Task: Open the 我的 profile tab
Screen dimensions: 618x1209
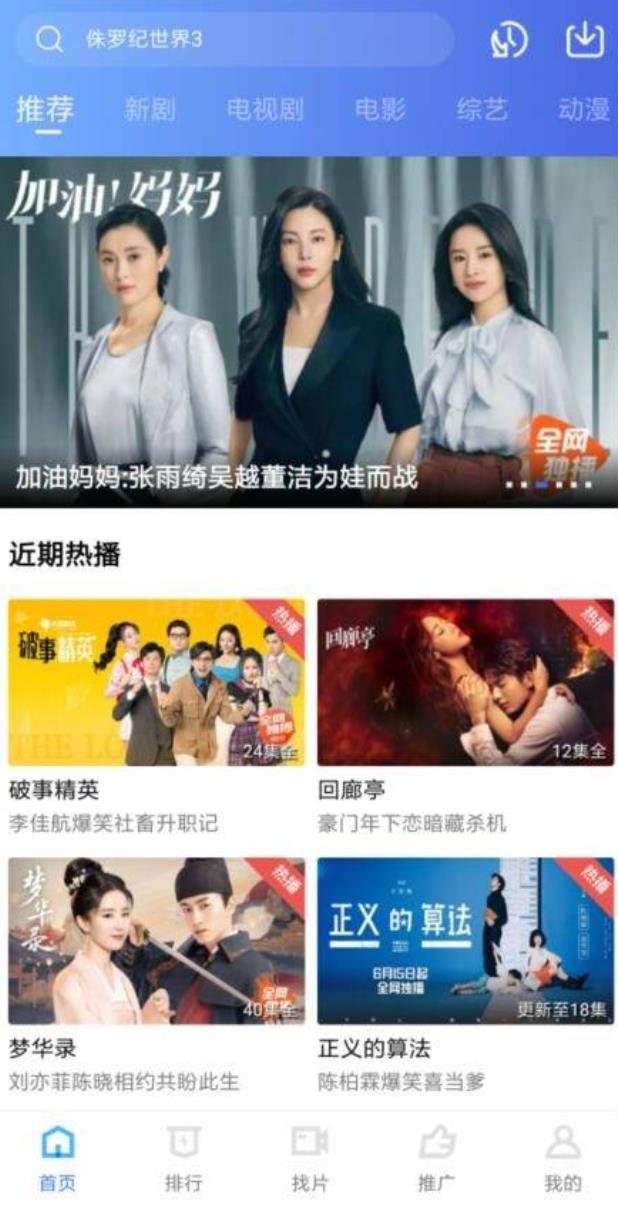Action: coord(563,1158)
